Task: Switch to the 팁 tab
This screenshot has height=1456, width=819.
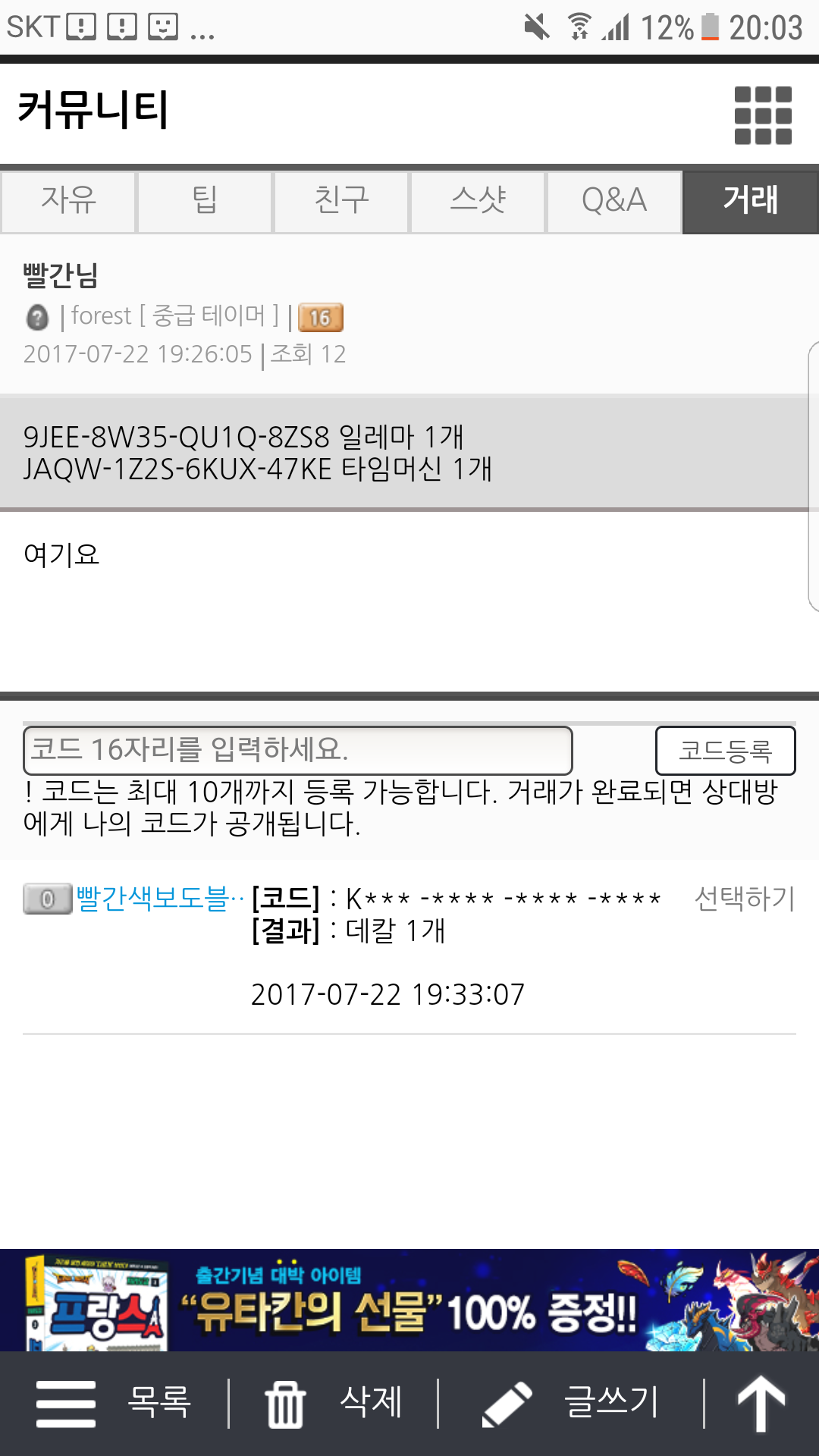Action: [205, 202]
